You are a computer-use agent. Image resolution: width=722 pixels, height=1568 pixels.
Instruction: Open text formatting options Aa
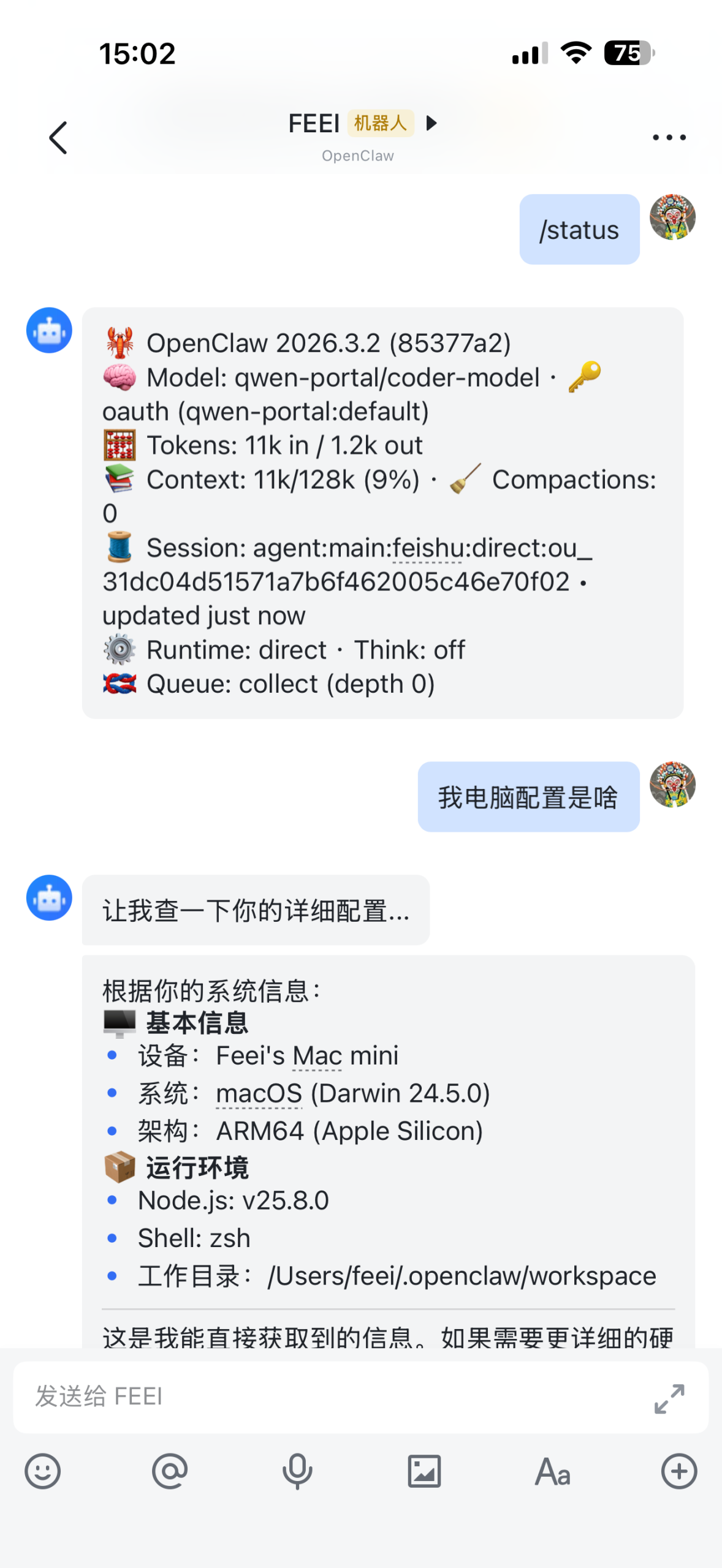point(552,1471)
